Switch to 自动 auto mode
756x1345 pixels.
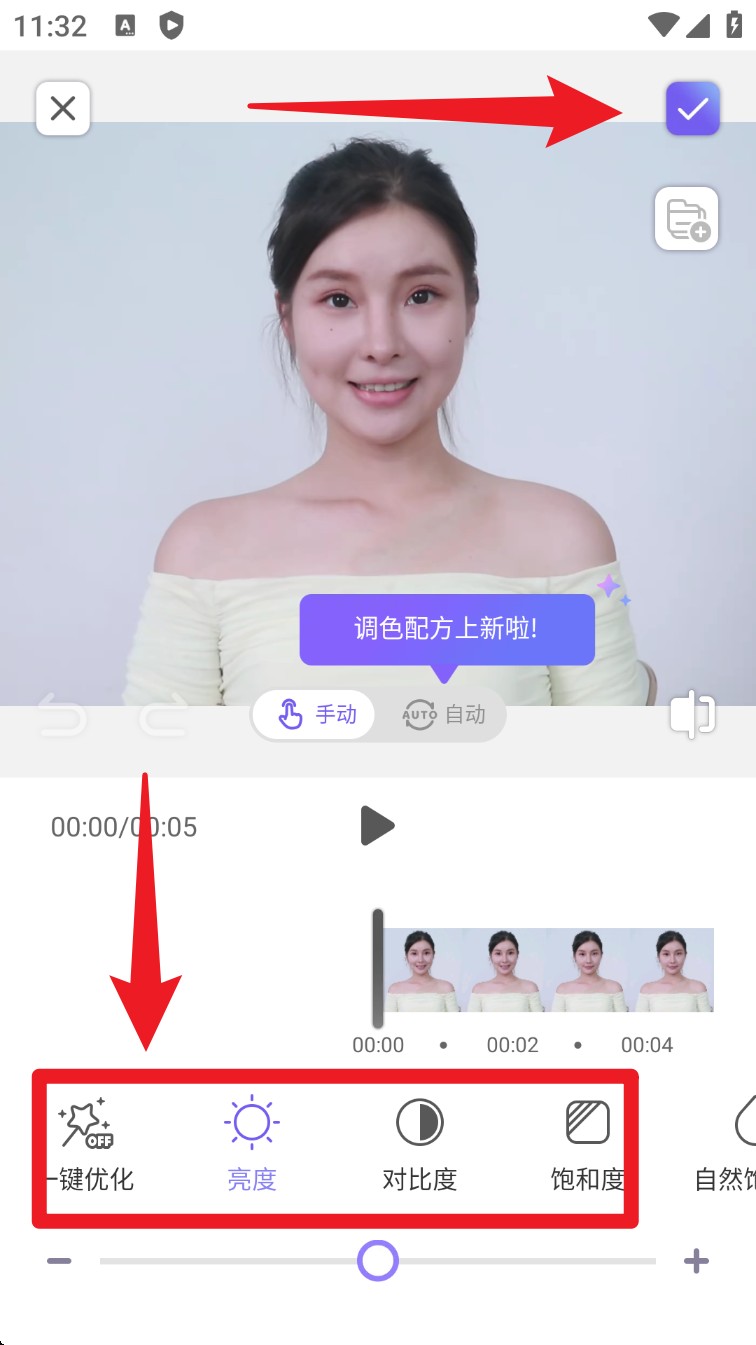click(x=444, y=715)
